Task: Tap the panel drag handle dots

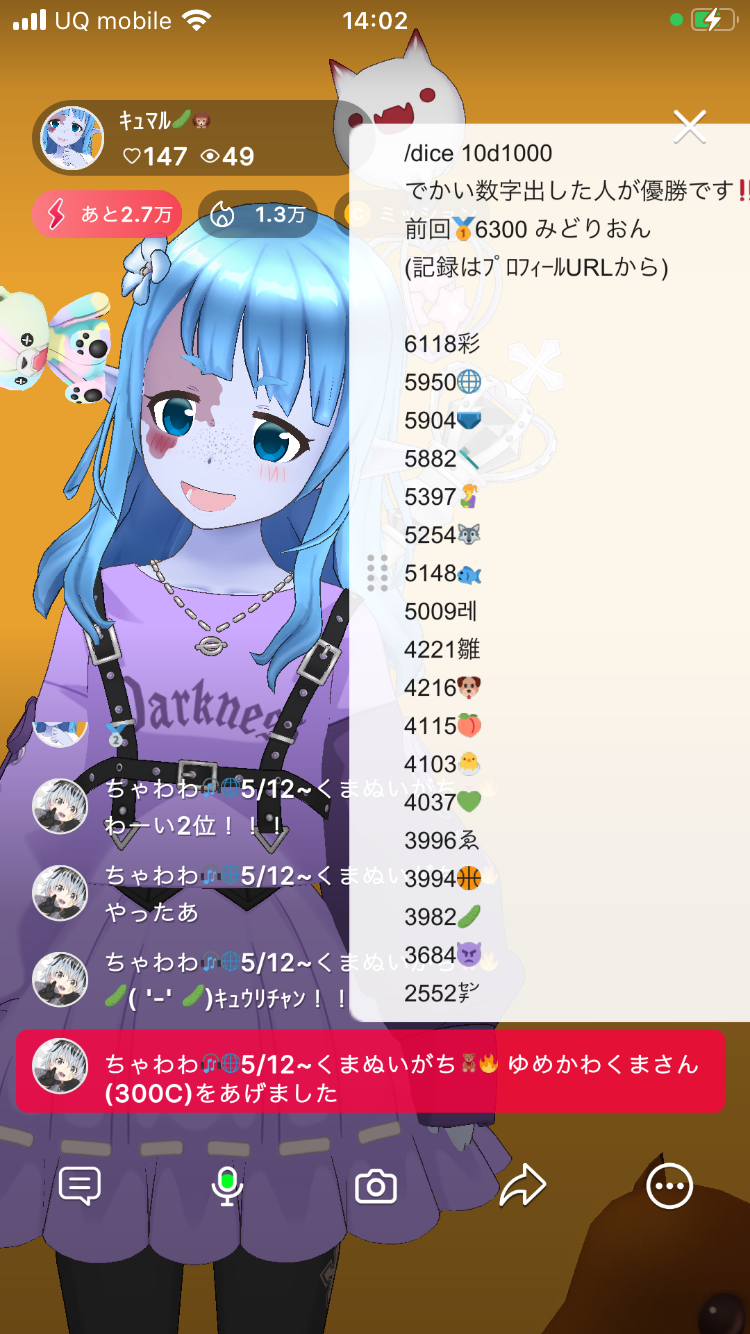Action: coord(377,573)
